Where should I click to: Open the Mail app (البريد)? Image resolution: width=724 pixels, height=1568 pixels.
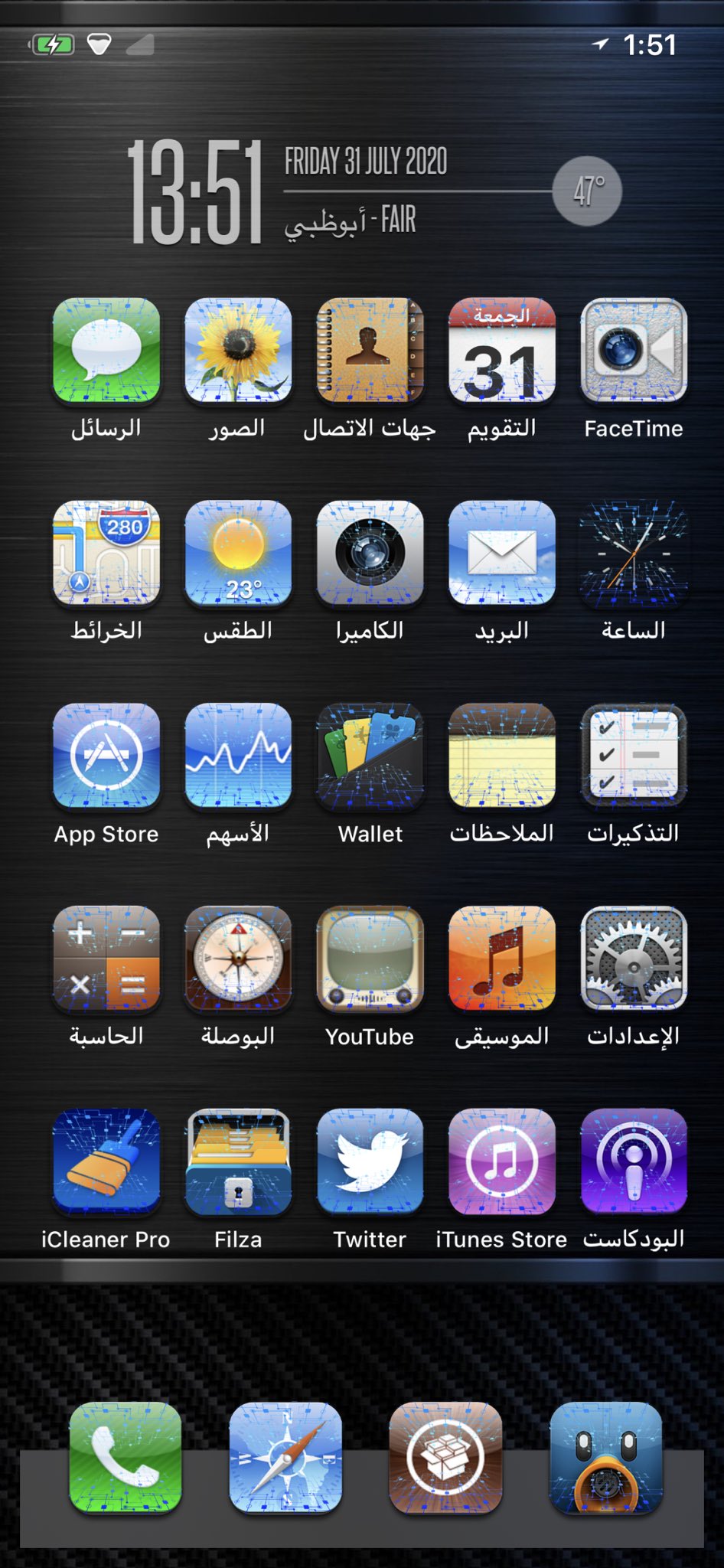[x=501, y=553]
